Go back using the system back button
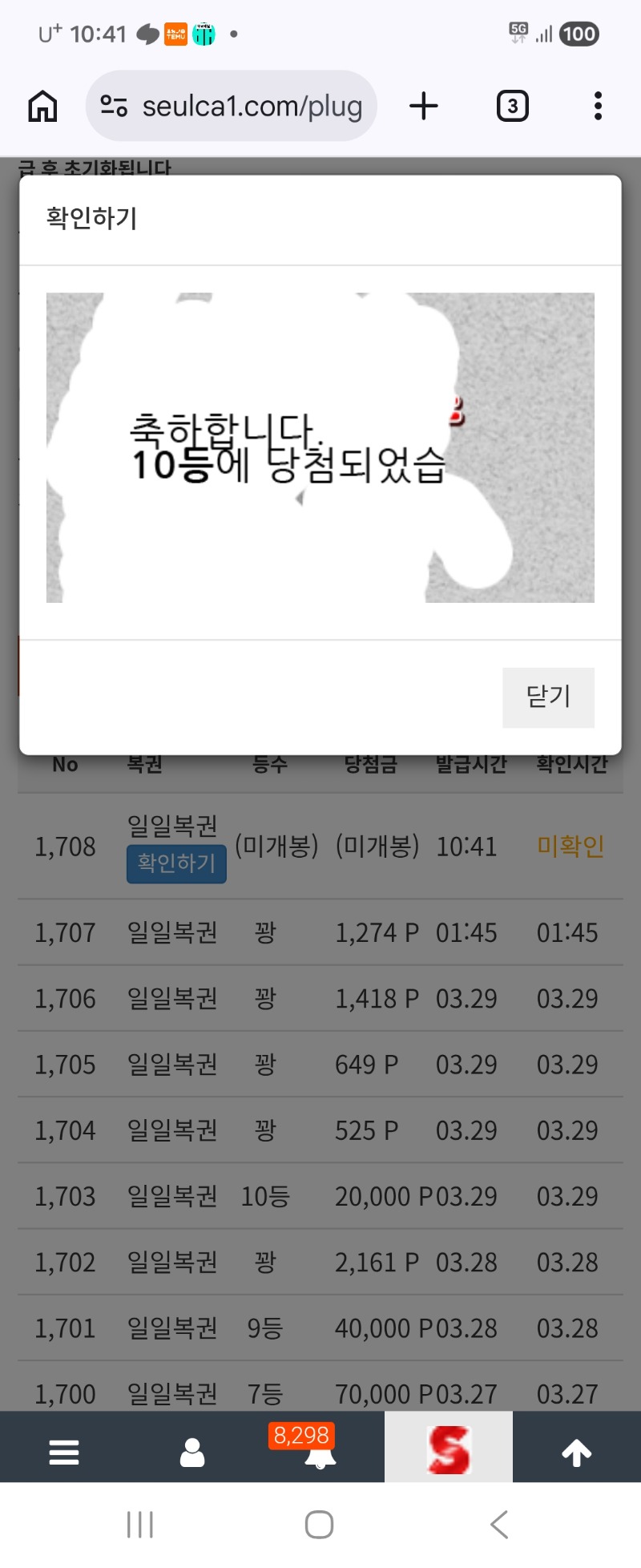 (x=499, y=1524)
